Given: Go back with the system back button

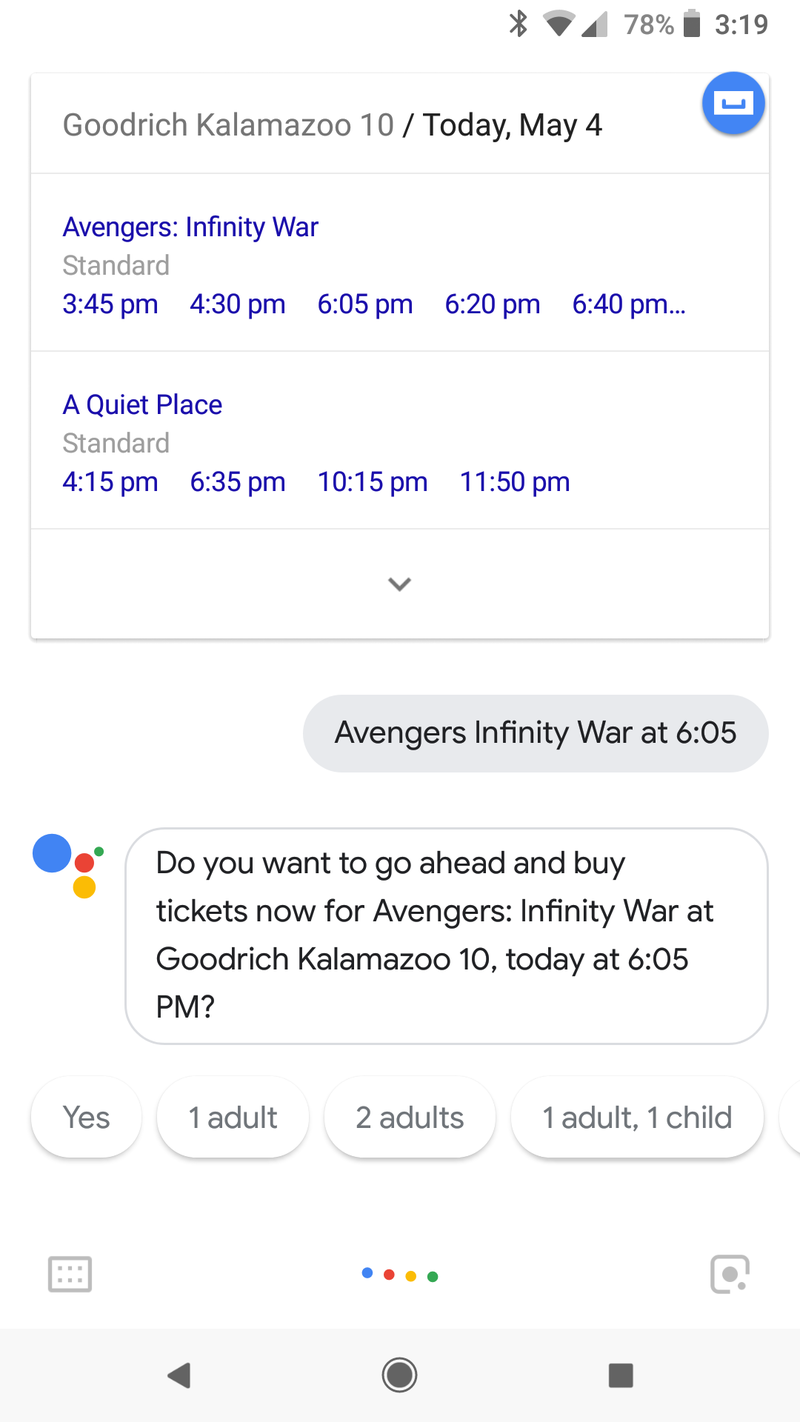Looking at the screenshot, I should (x=179, y=1376).
